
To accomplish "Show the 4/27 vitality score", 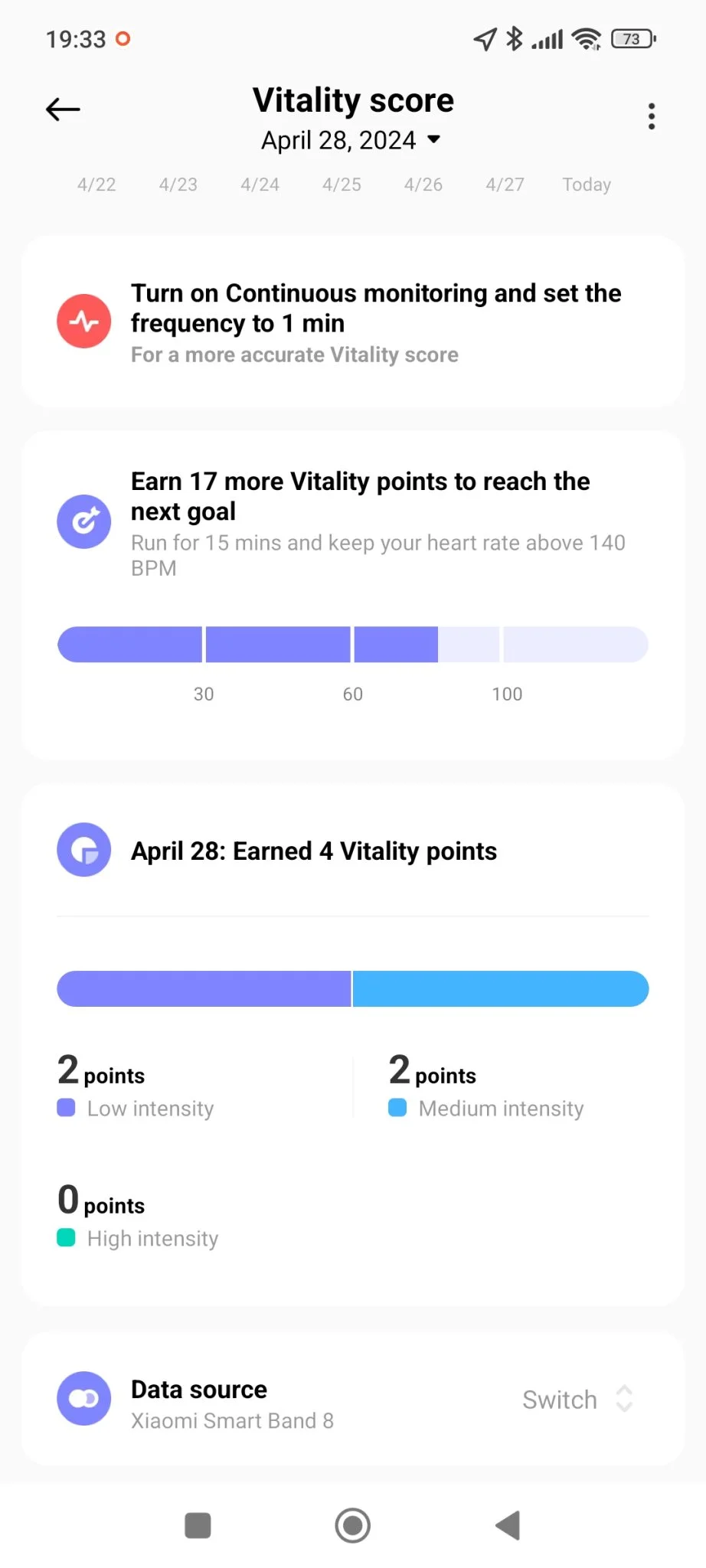I will click(x=505, y=185).
